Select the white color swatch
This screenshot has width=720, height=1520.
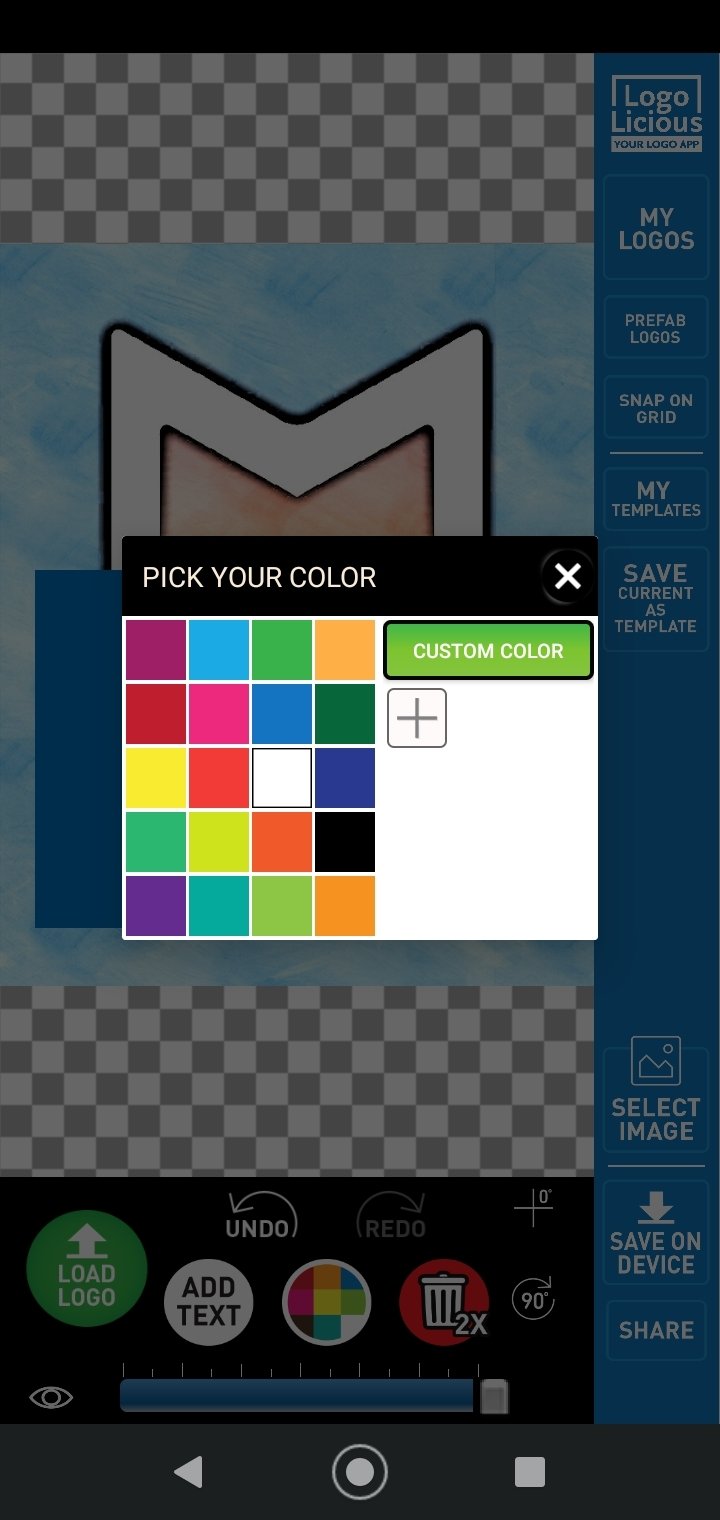click(x=282, y=777)
